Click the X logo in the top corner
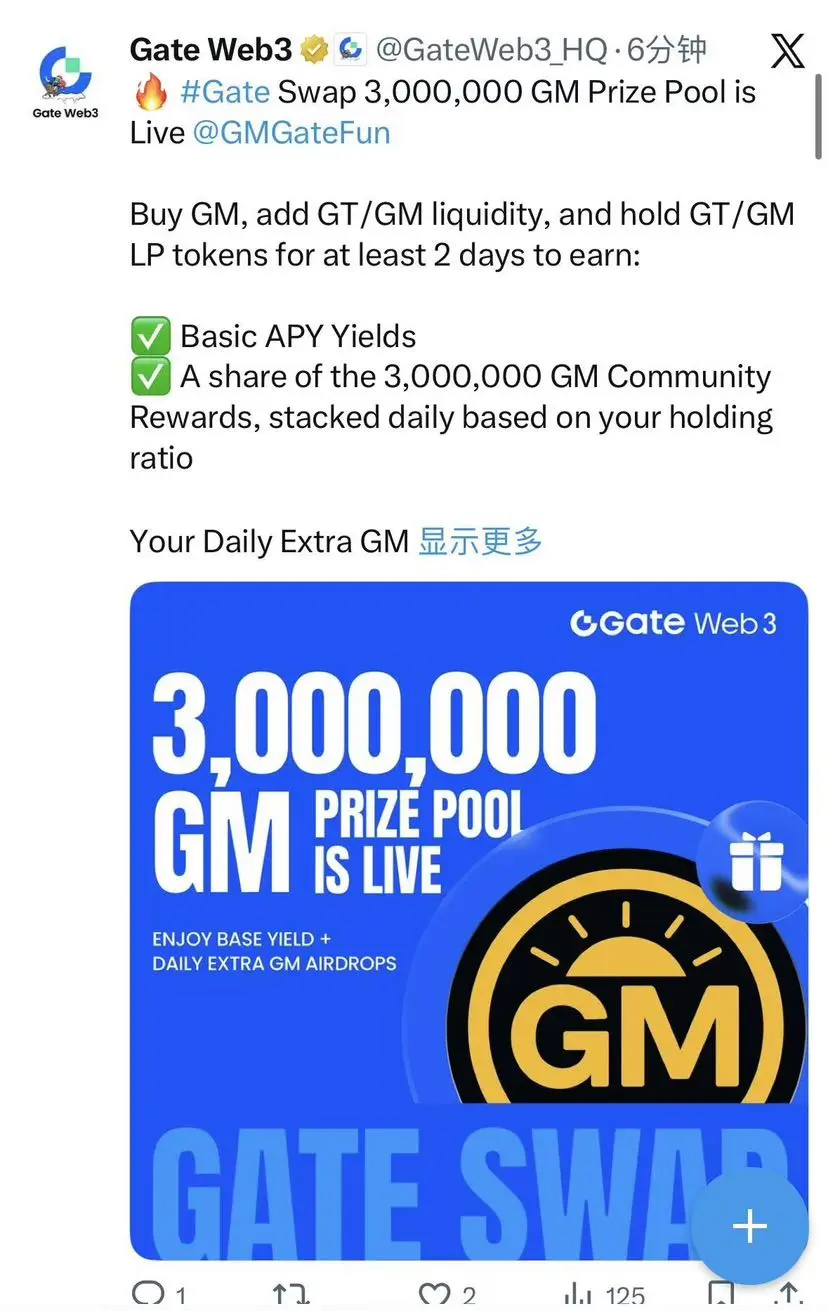The width and height of the screenshot is (828, 1311). coord(788,49)
